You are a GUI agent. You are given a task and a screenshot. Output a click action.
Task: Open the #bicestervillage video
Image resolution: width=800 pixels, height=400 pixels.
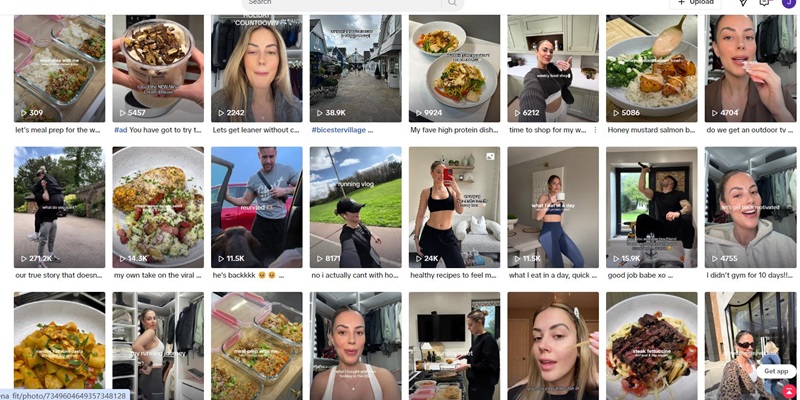click(x=355, y=68)
